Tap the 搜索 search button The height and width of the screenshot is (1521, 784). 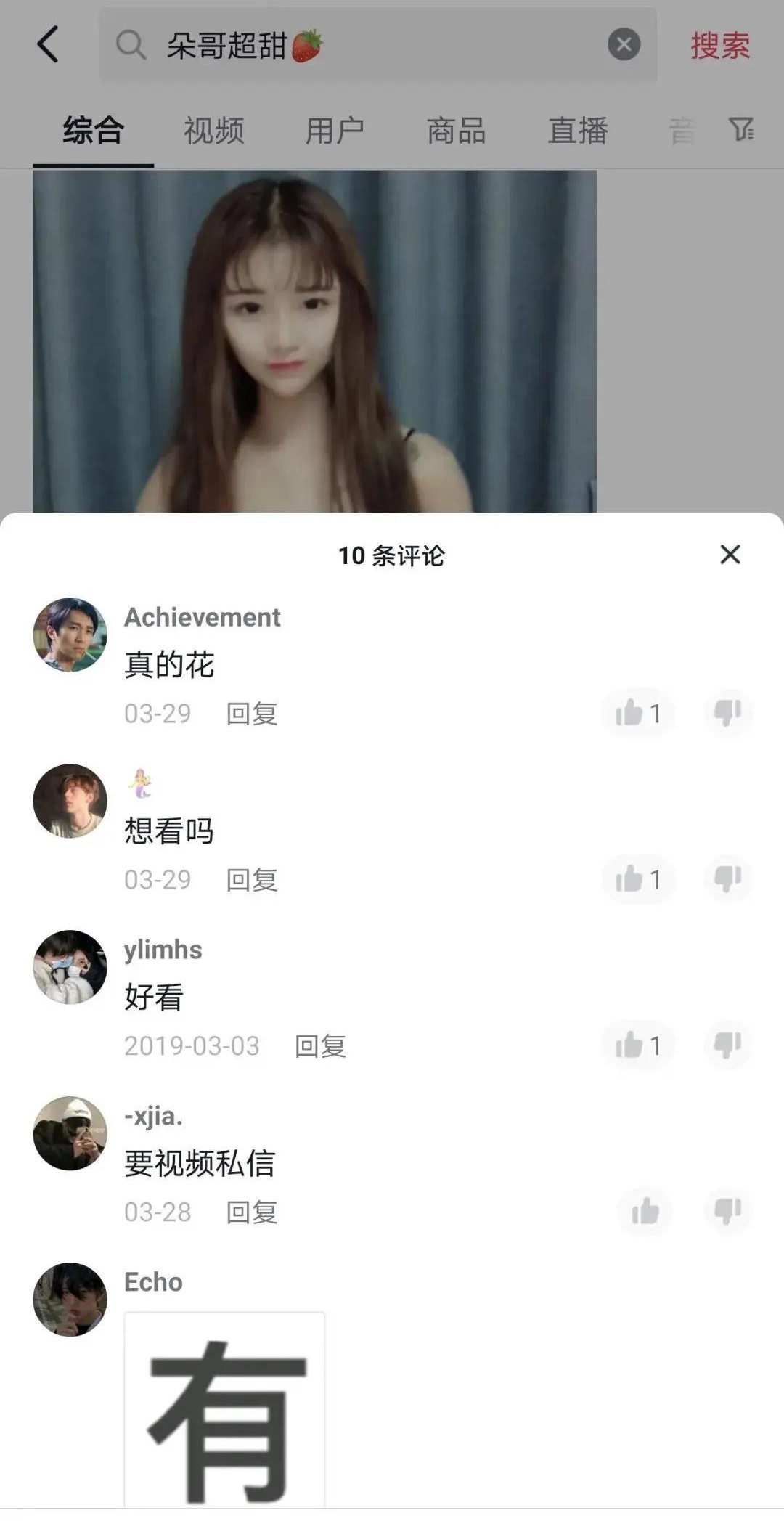tap(719, 46)
